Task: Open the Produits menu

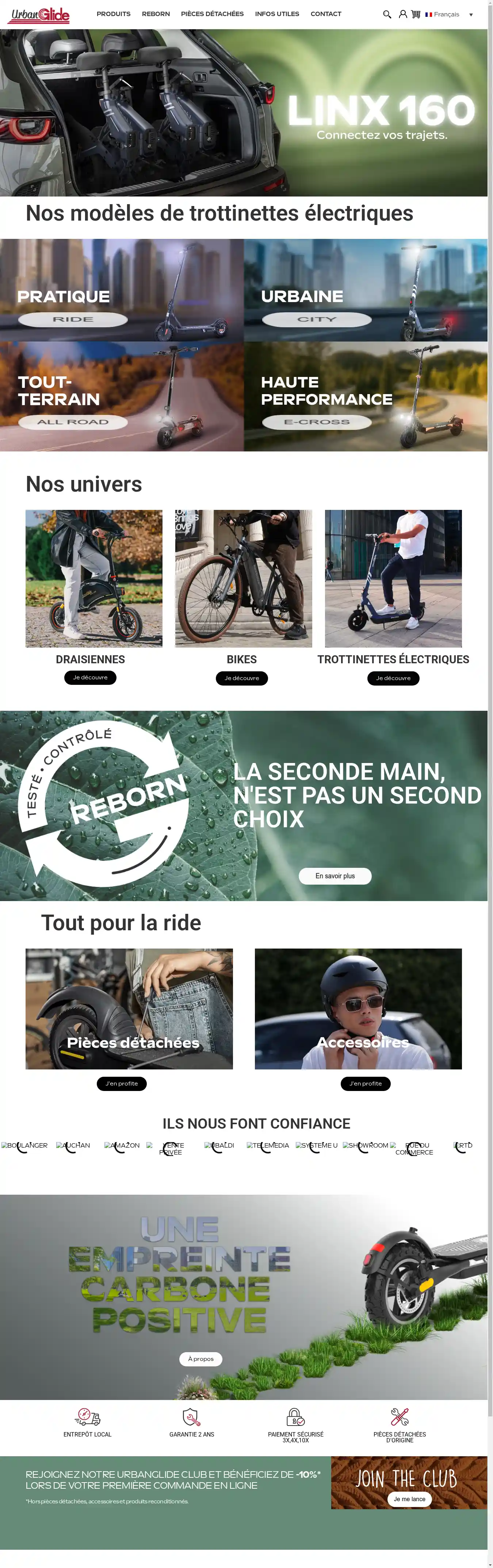Action: (113, 14)
